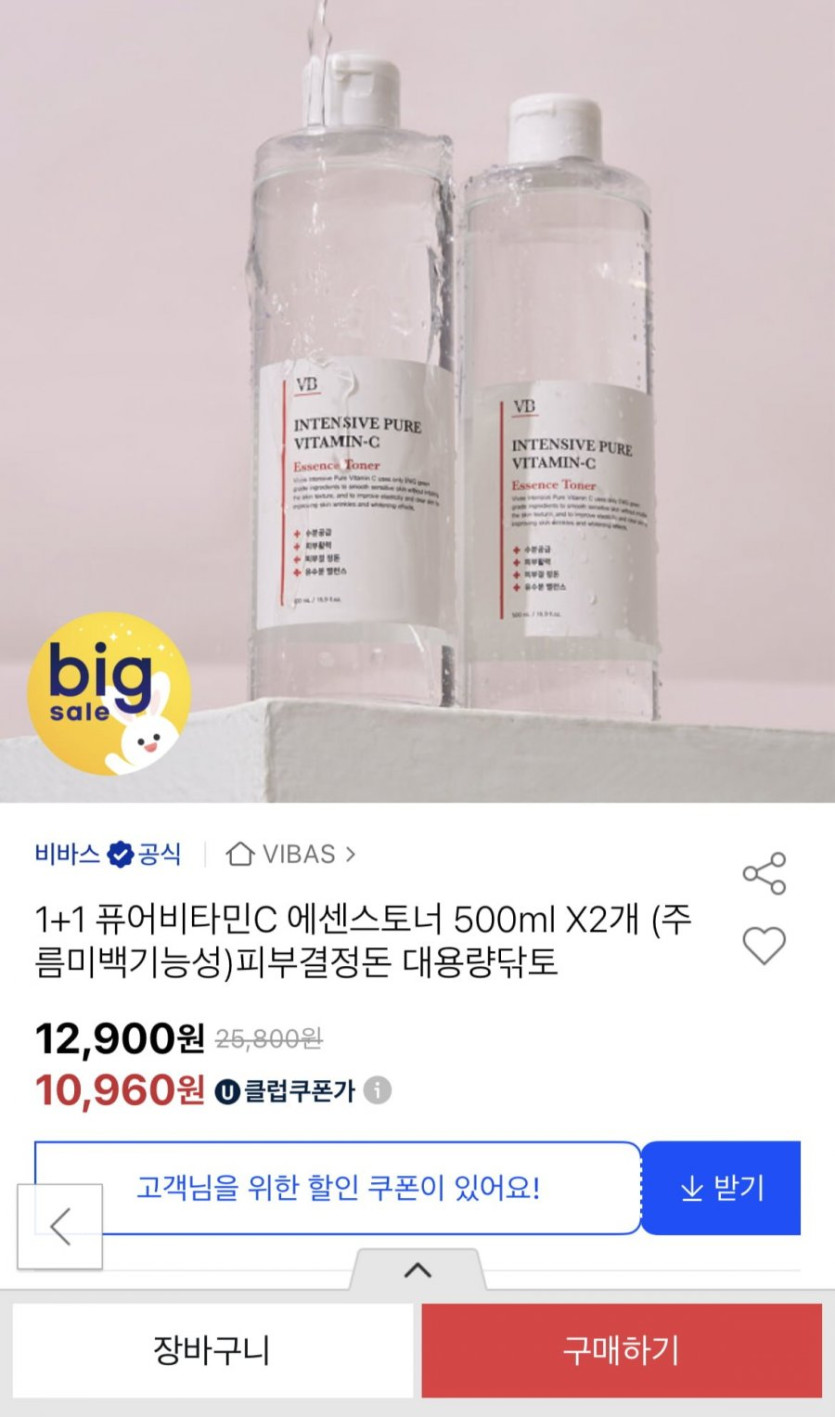This screenshot has height=1417, width=835.
Task: Expand the bottom purchase options panel
Action: [x=417, y=1271]
